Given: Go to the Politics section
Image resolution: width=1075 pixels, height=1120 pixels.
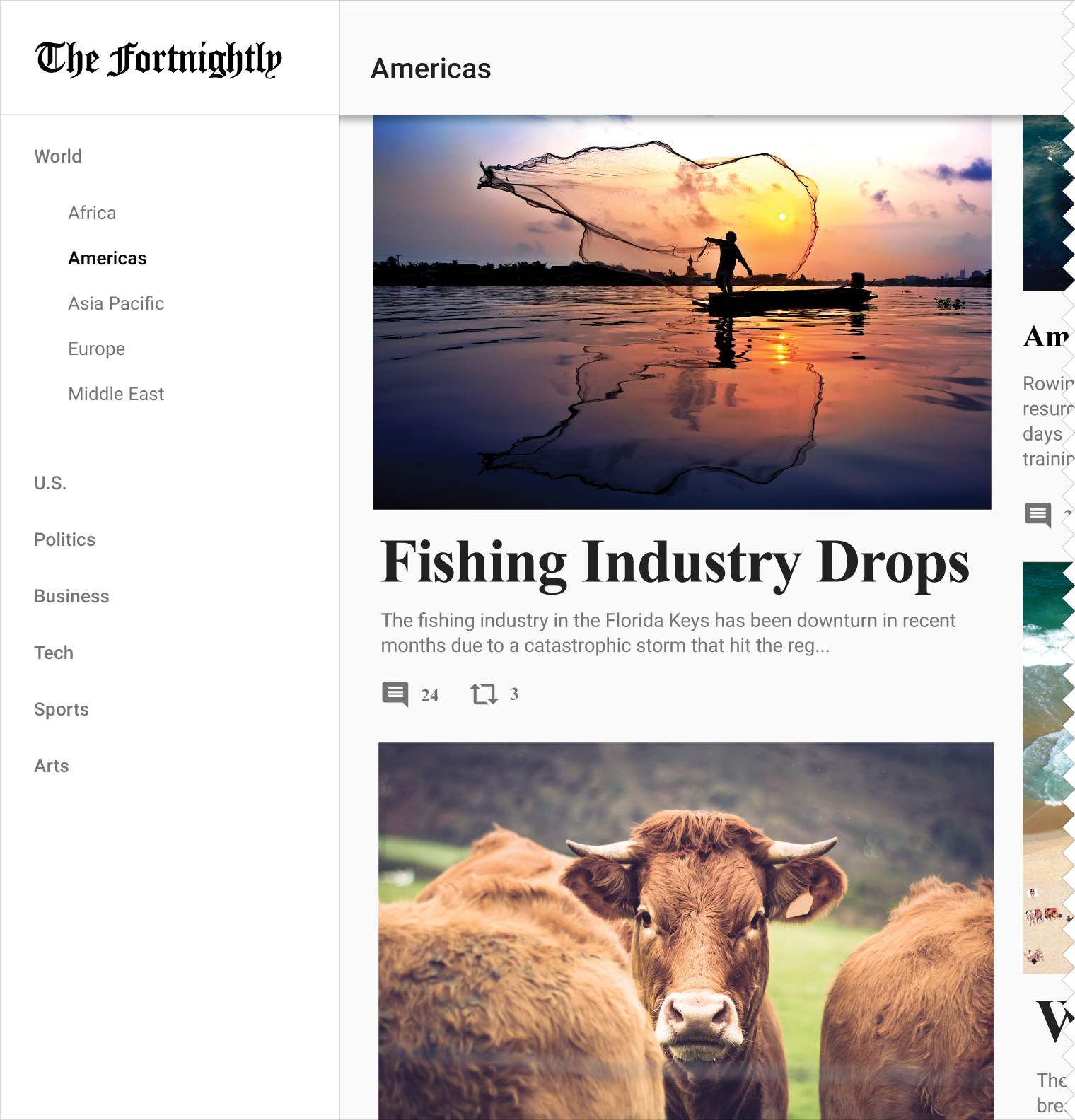Looking at the screenshot, I should [x=65, y=539].
